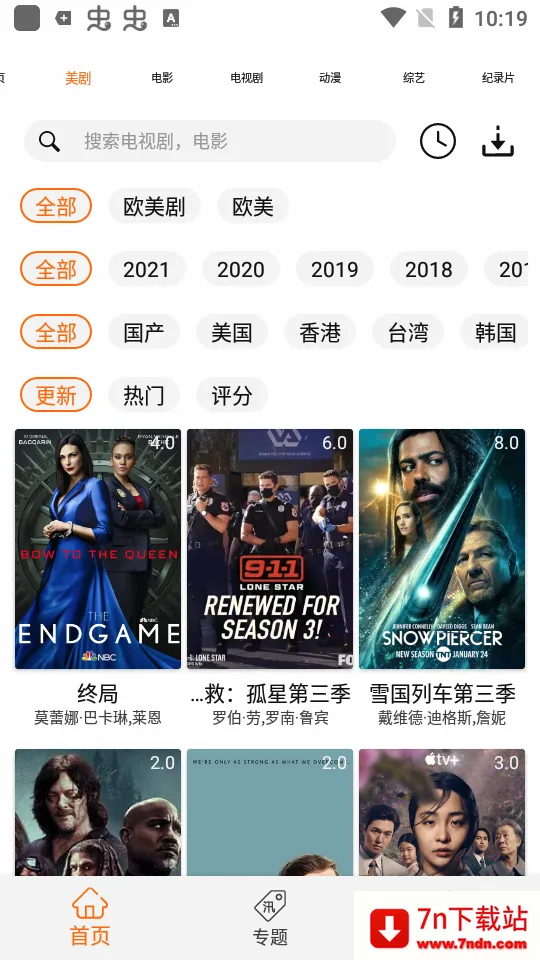Screen dimensions: 540x960
Task: Sort by 热门
Action: [144, 396]
